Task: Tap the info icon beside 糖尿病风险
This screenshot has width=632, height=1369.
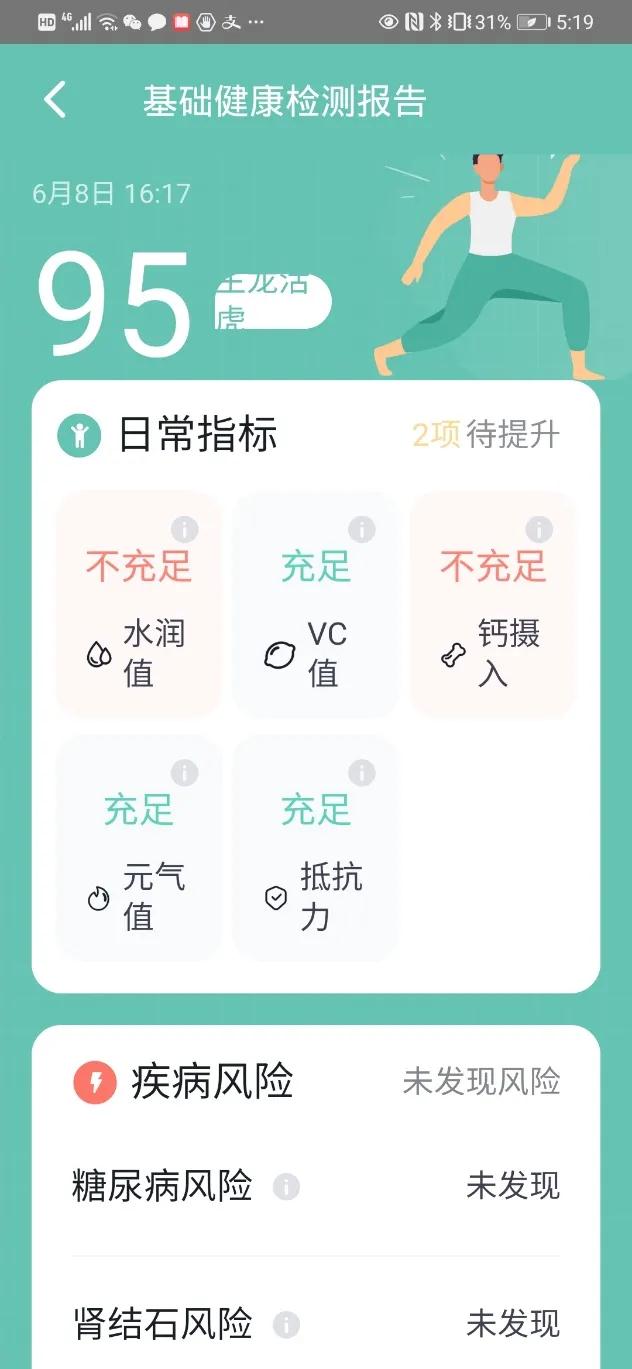Action: pos(286,1187)
